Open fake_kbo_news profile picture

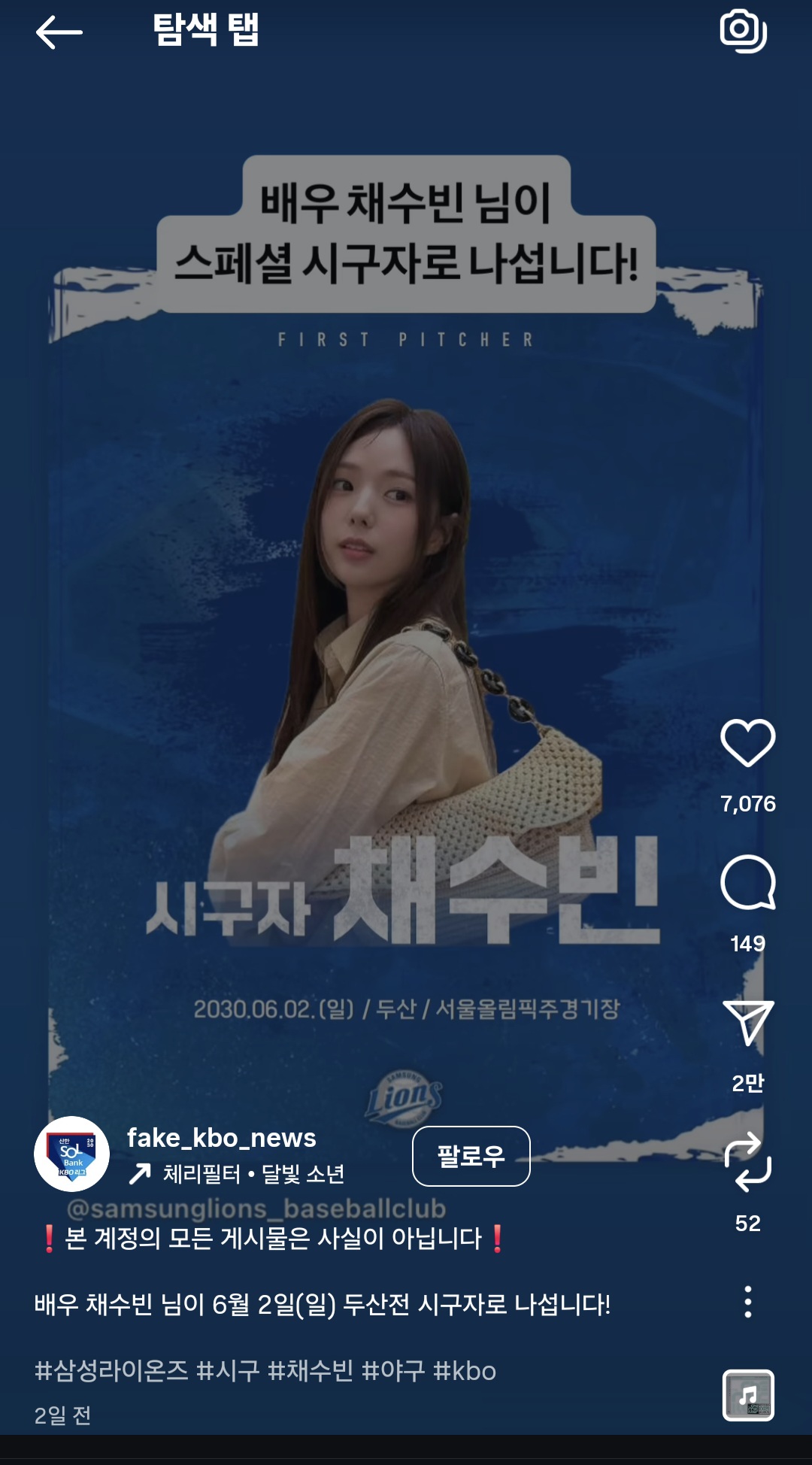(x=71, y=1154)
